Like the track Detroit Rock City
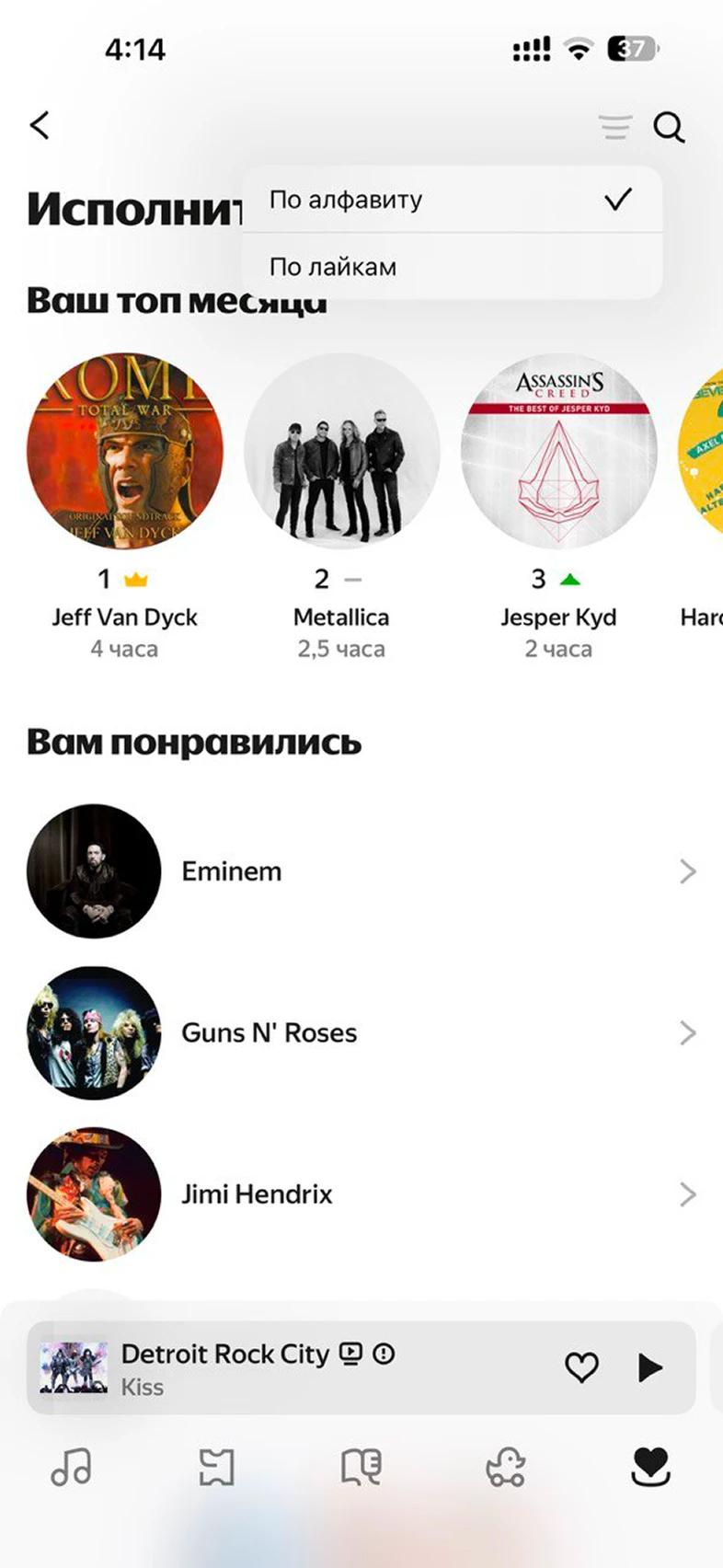723x1568 pixels. tap(581, 1367)
